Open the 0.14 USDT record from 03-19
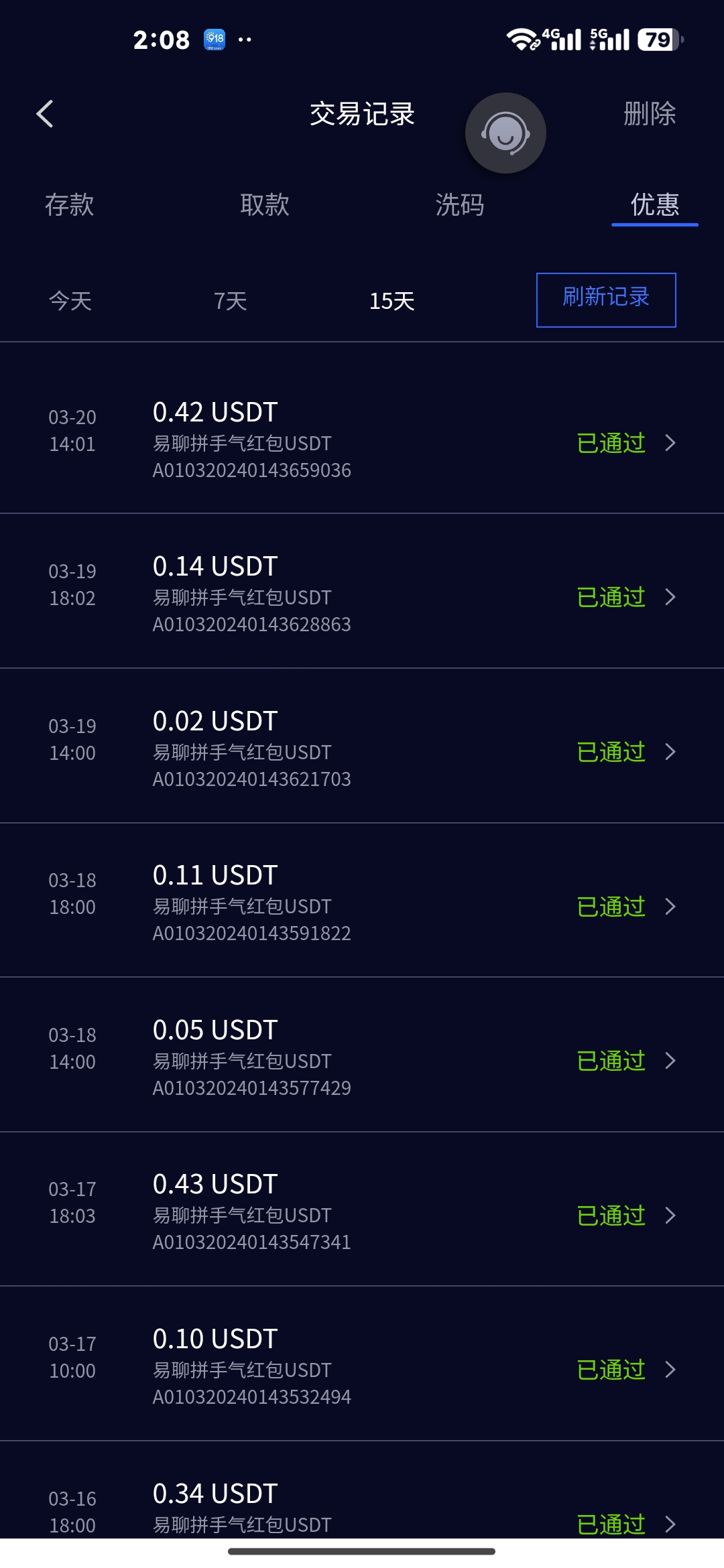The width and height of the screenshot is (724, 1568). pos(362,596)
